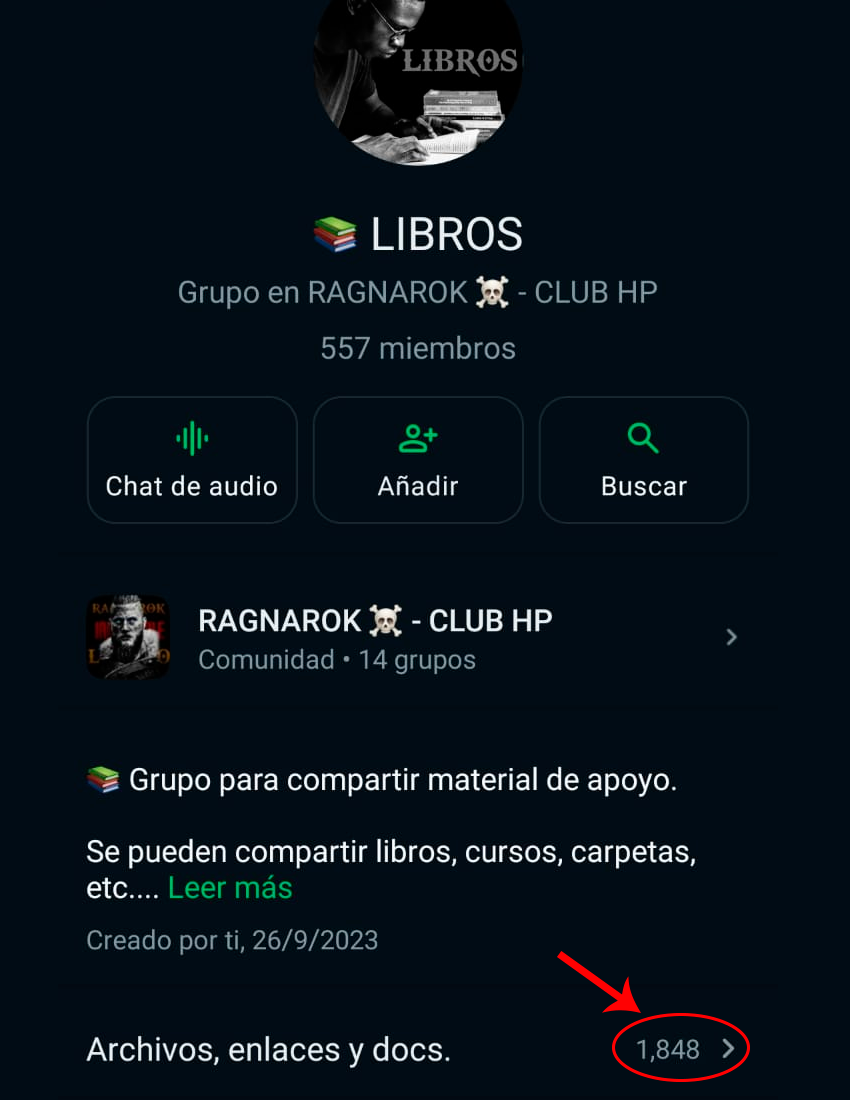Start a Chat de audio
Viewport: 850px width, 1100px height.
[192, 460]
